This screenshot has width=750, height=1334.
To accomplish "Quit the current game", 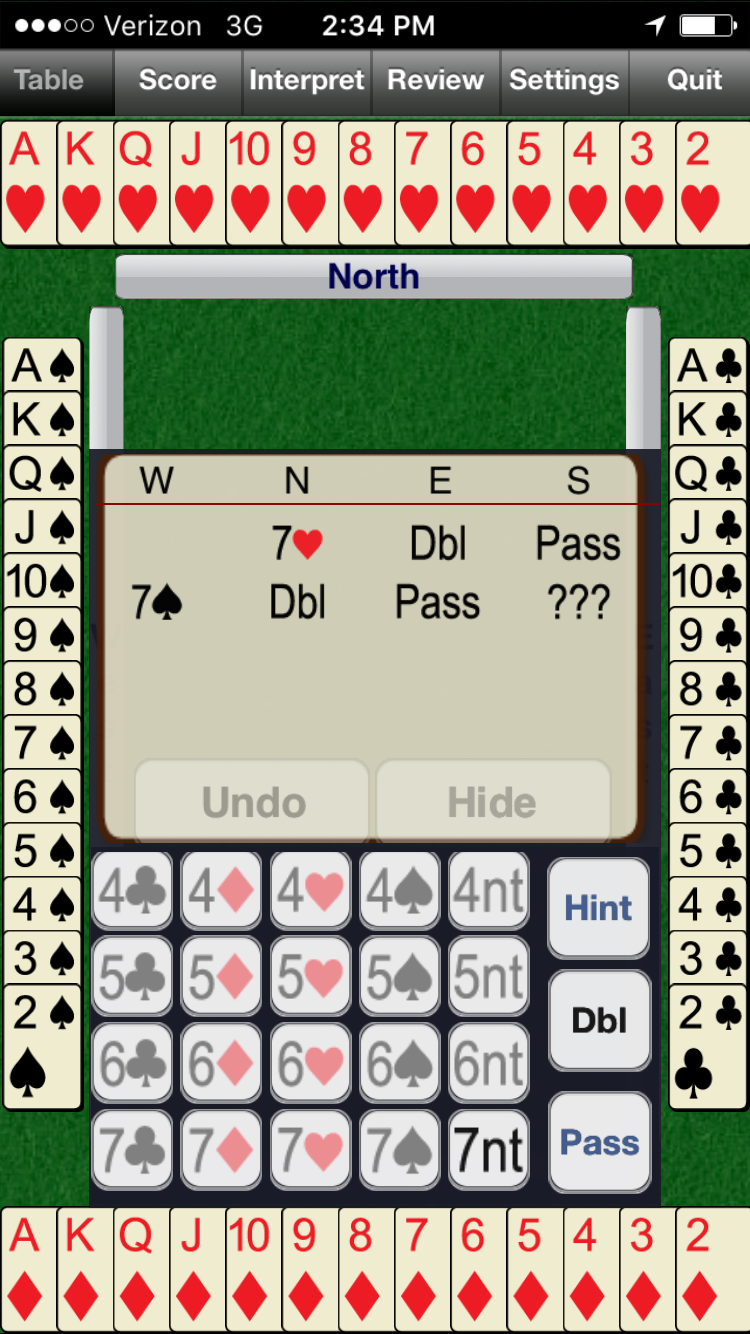I will coord(693,80).
